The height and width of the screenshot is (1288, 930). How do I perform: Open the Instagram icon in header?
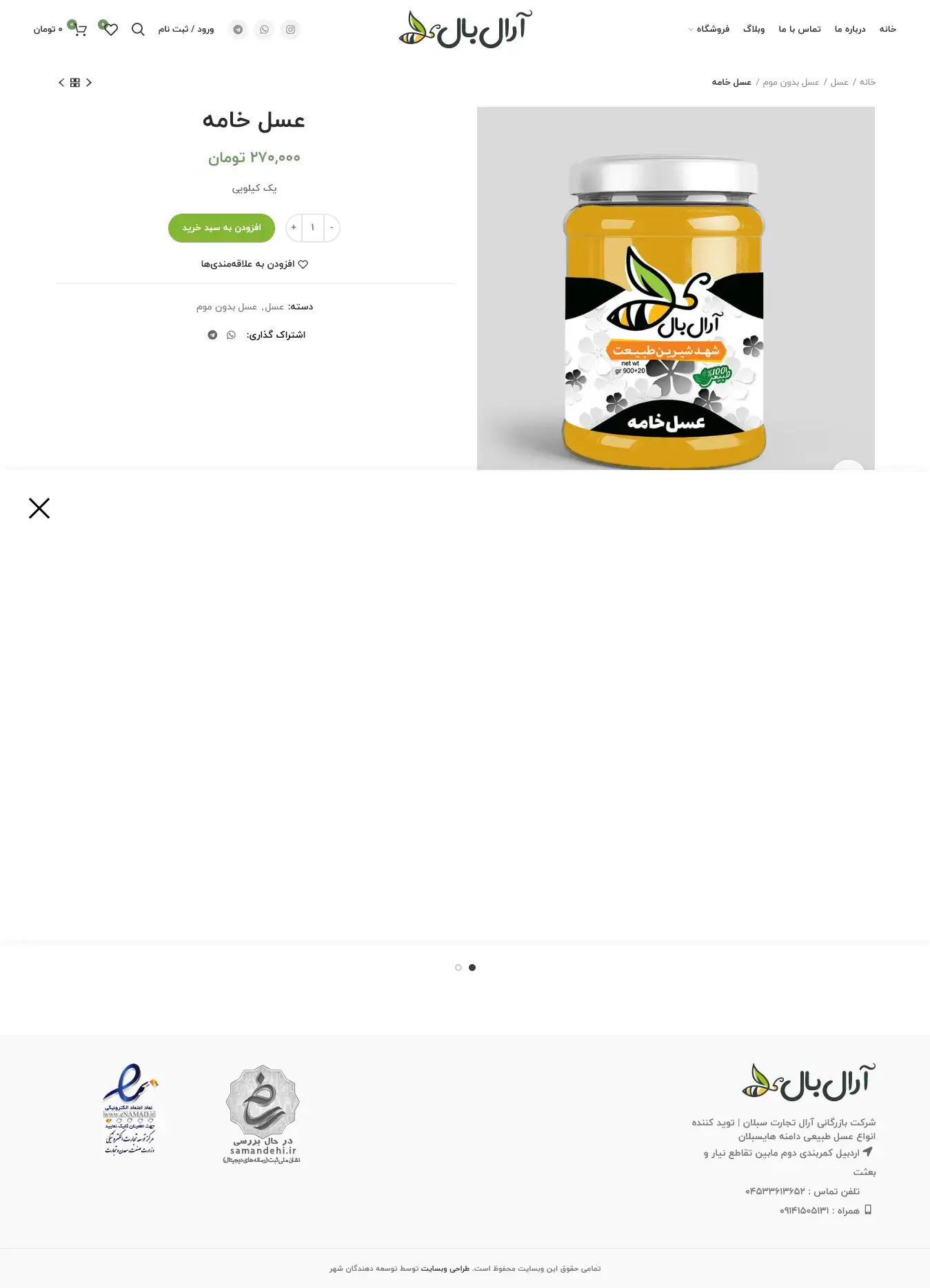[x=291, y=30]
